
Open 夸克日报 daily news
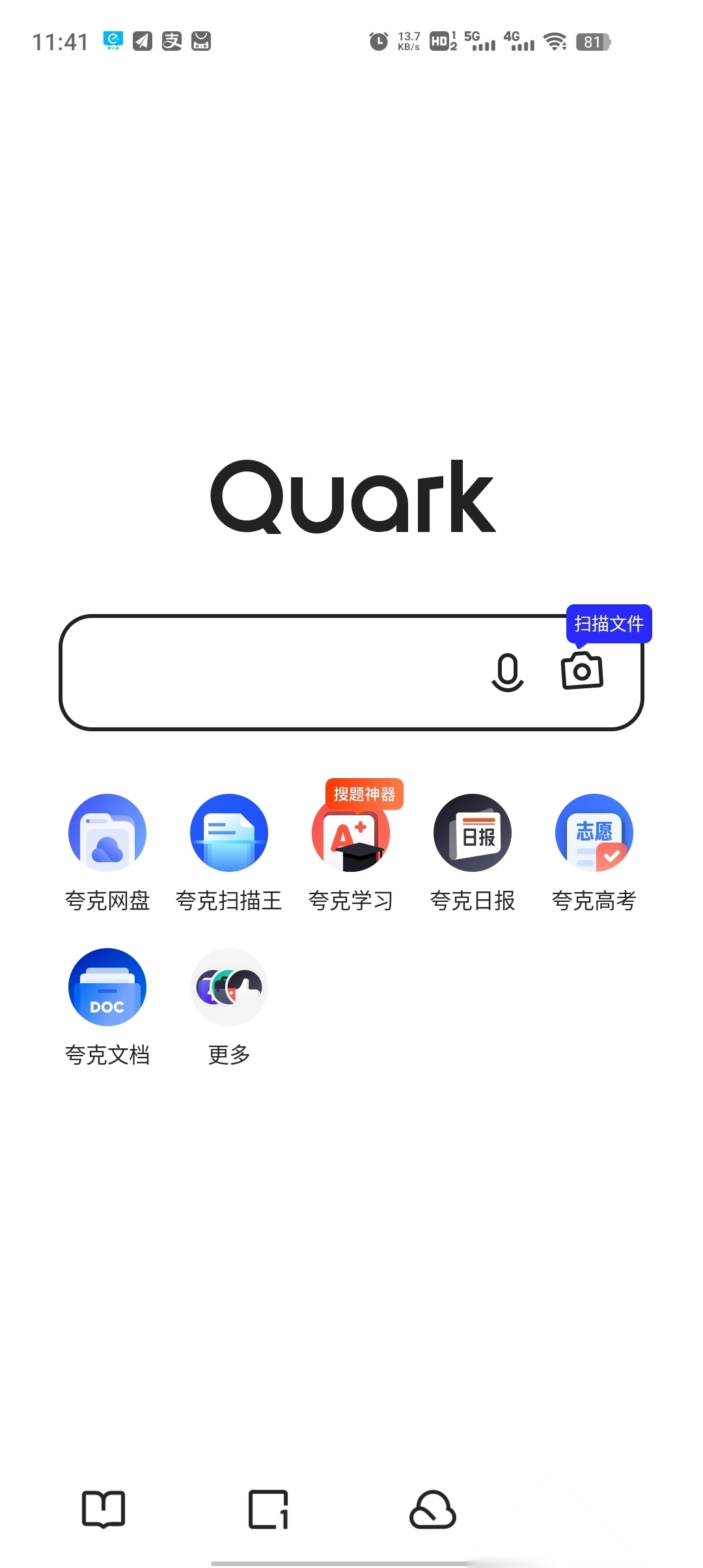[x=473, y=833]
